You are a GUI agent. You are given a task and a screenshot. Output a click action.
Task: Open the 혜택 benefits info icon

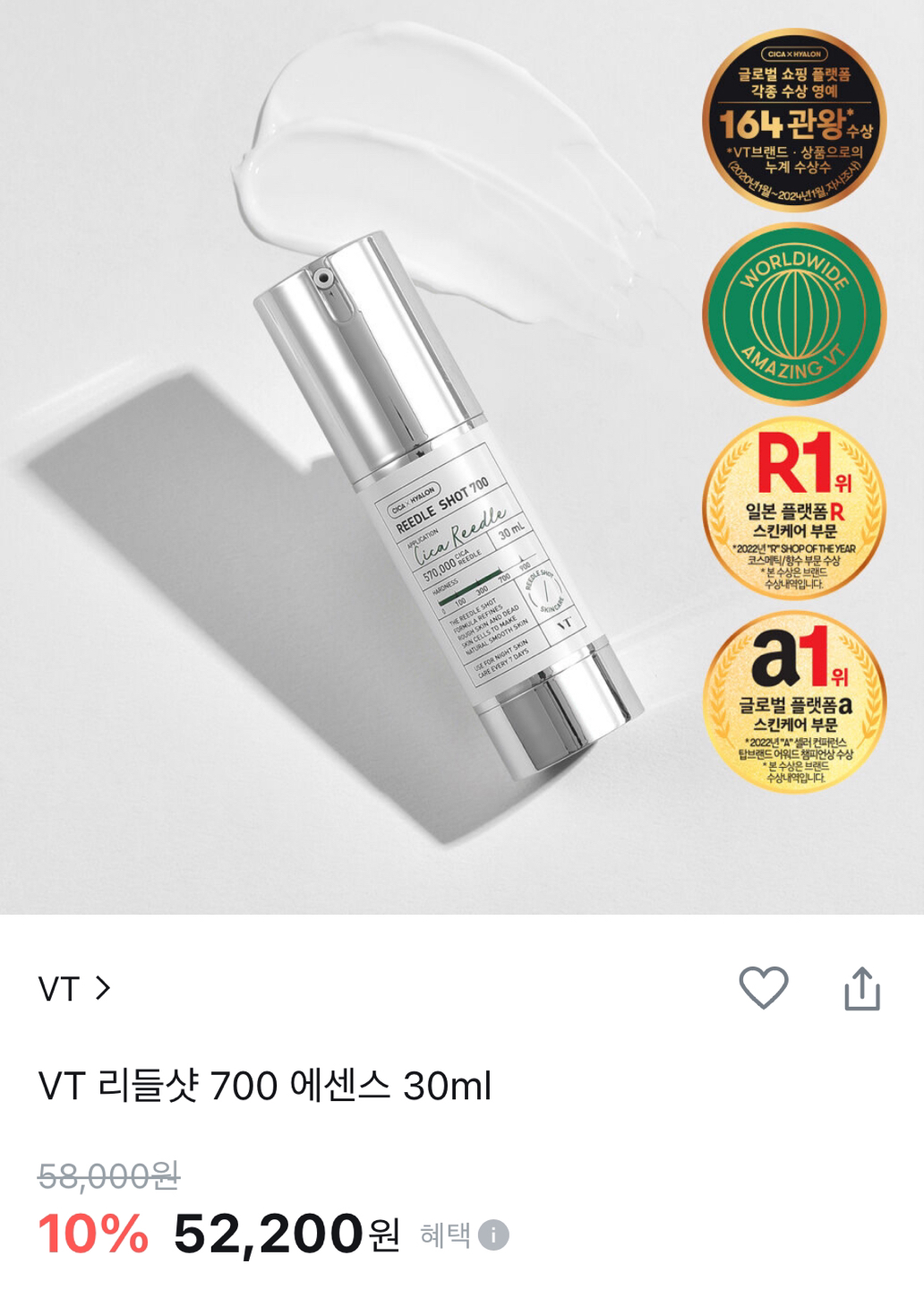[x=493, y=1235]
